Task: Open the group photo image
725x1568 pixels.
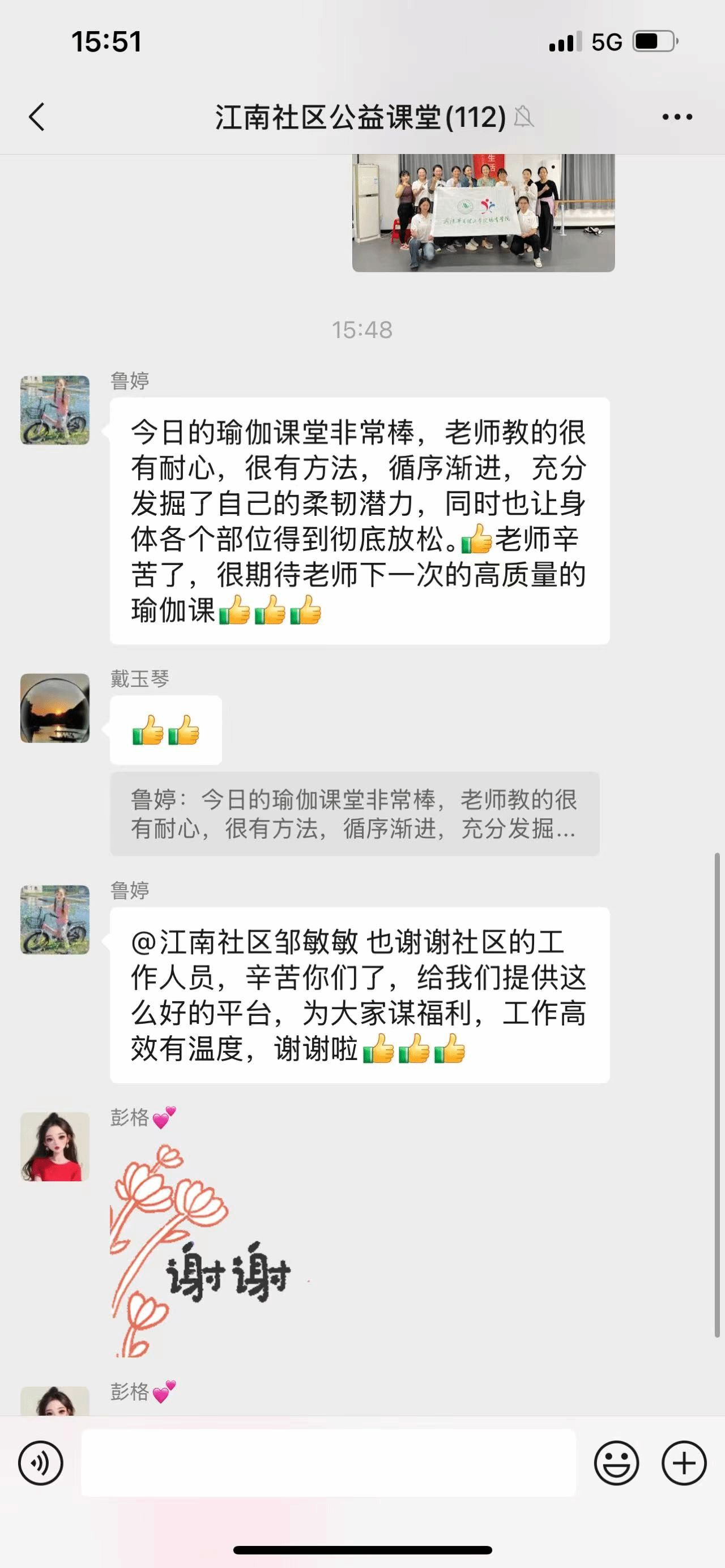Action: (x=483, y=212)
